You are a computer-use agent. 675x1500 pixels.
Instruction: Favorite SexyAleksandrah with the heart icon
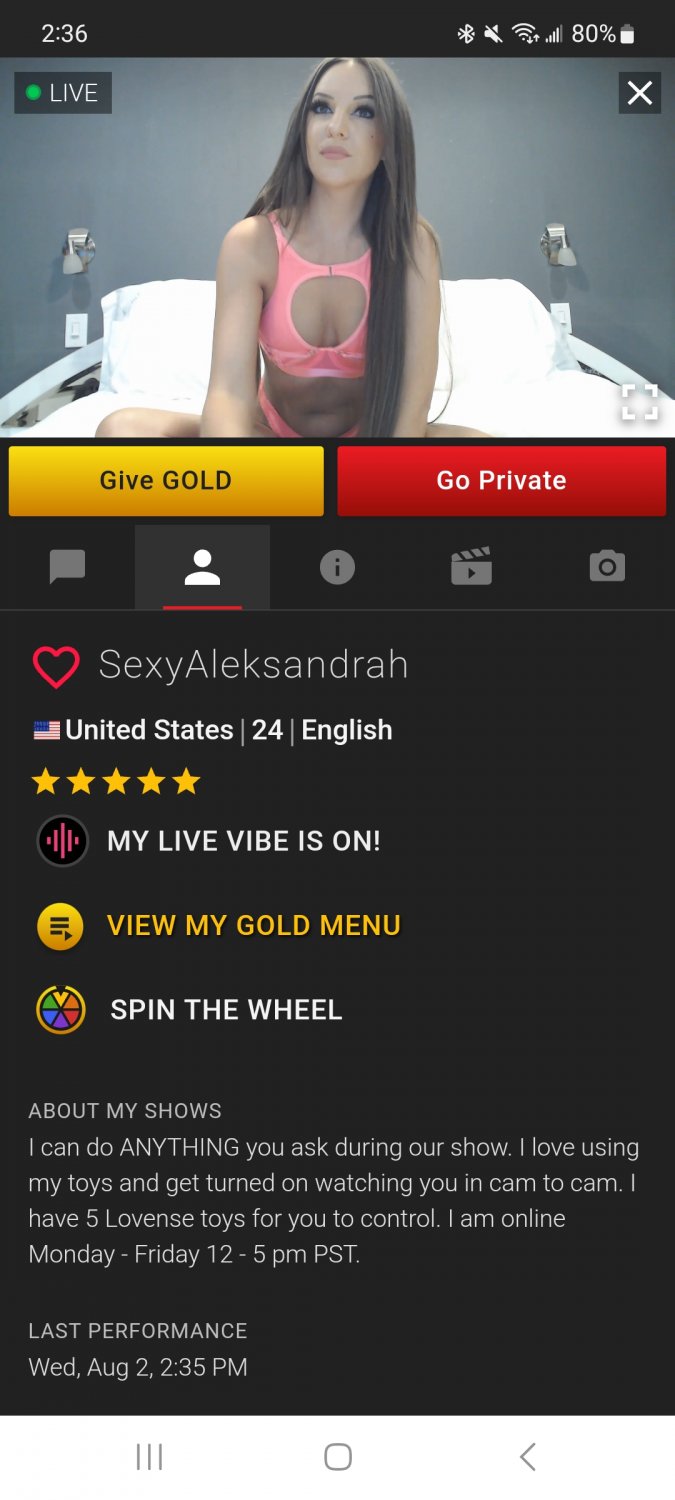[56, 667]
